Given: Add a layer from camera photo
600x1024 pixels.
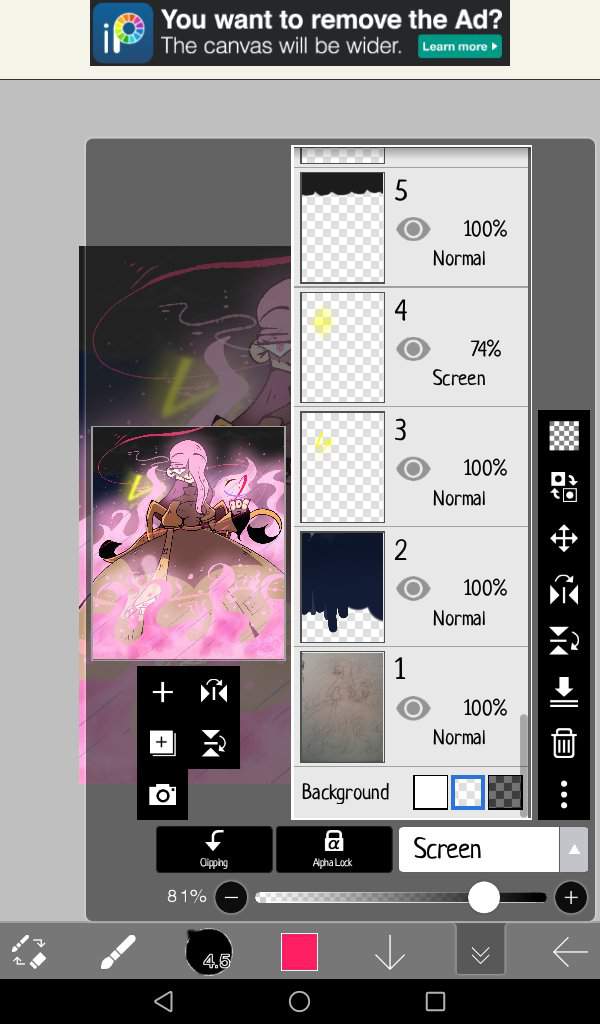Looking at the screenshot, I should [162, 795].
